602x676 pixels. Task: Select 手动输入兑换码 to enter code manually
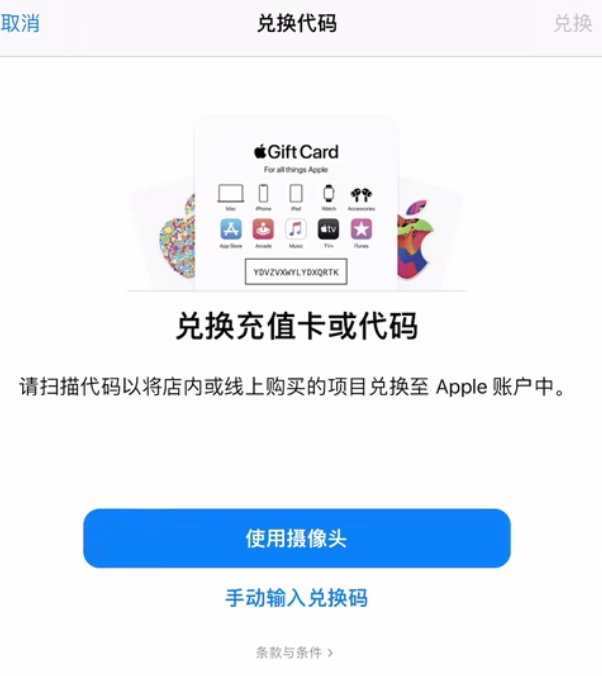click(296, 598)
